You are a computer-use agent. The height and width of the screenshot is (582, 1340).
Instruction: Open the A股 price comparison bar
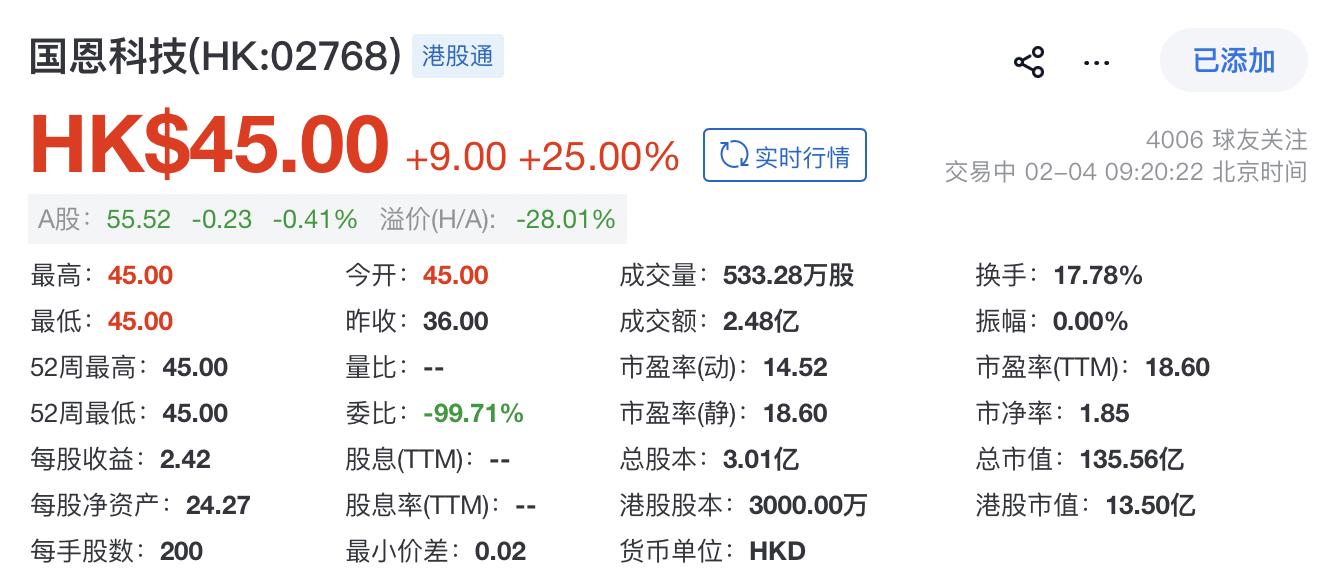coord(327,219)
